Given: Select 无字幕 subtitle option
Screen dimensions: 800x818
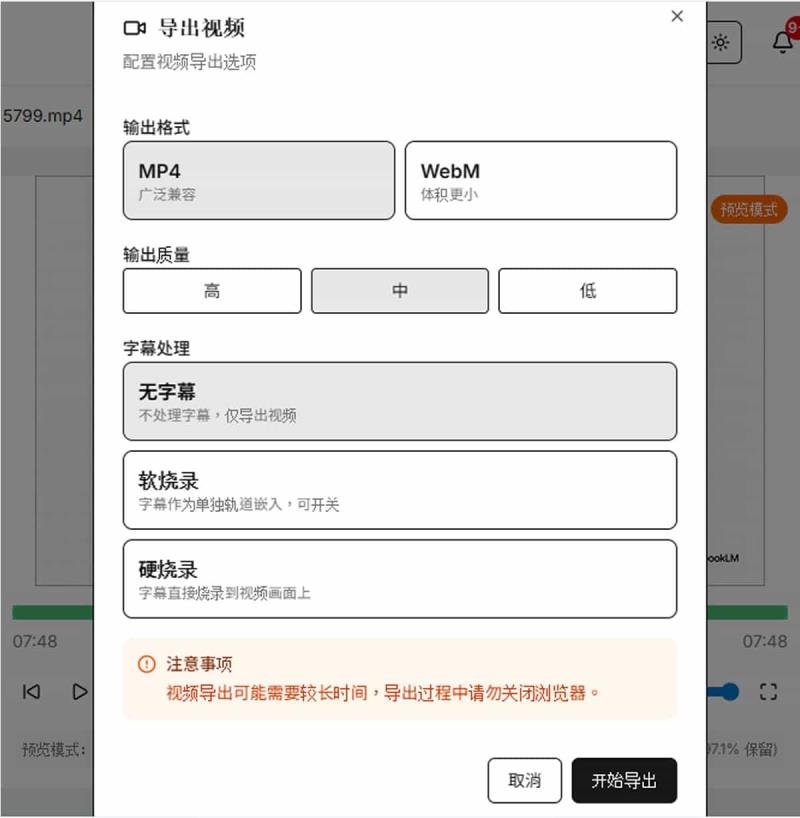Looking at the screenshot, I should (400, 401).
